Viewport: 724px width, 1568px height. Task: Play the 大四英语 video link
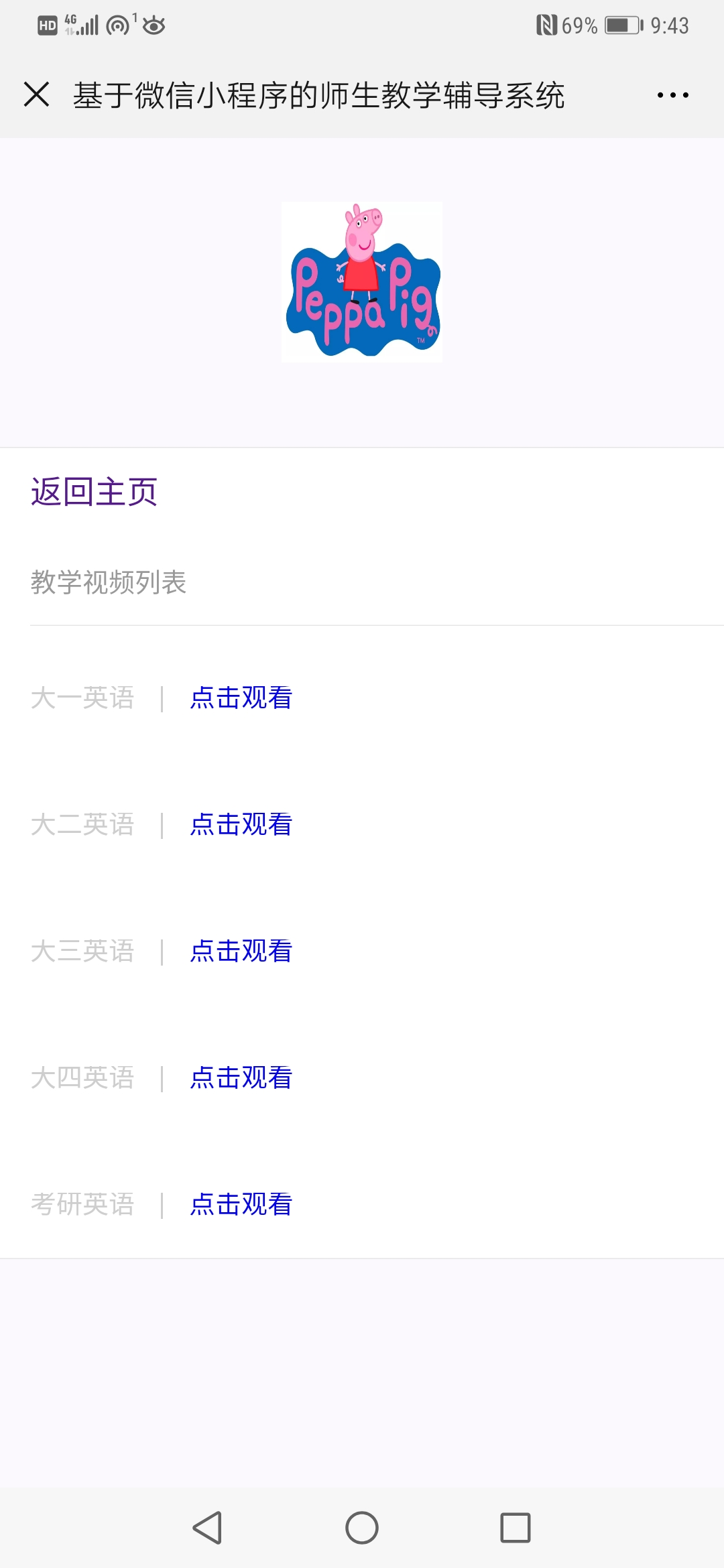coord(241,1078)
